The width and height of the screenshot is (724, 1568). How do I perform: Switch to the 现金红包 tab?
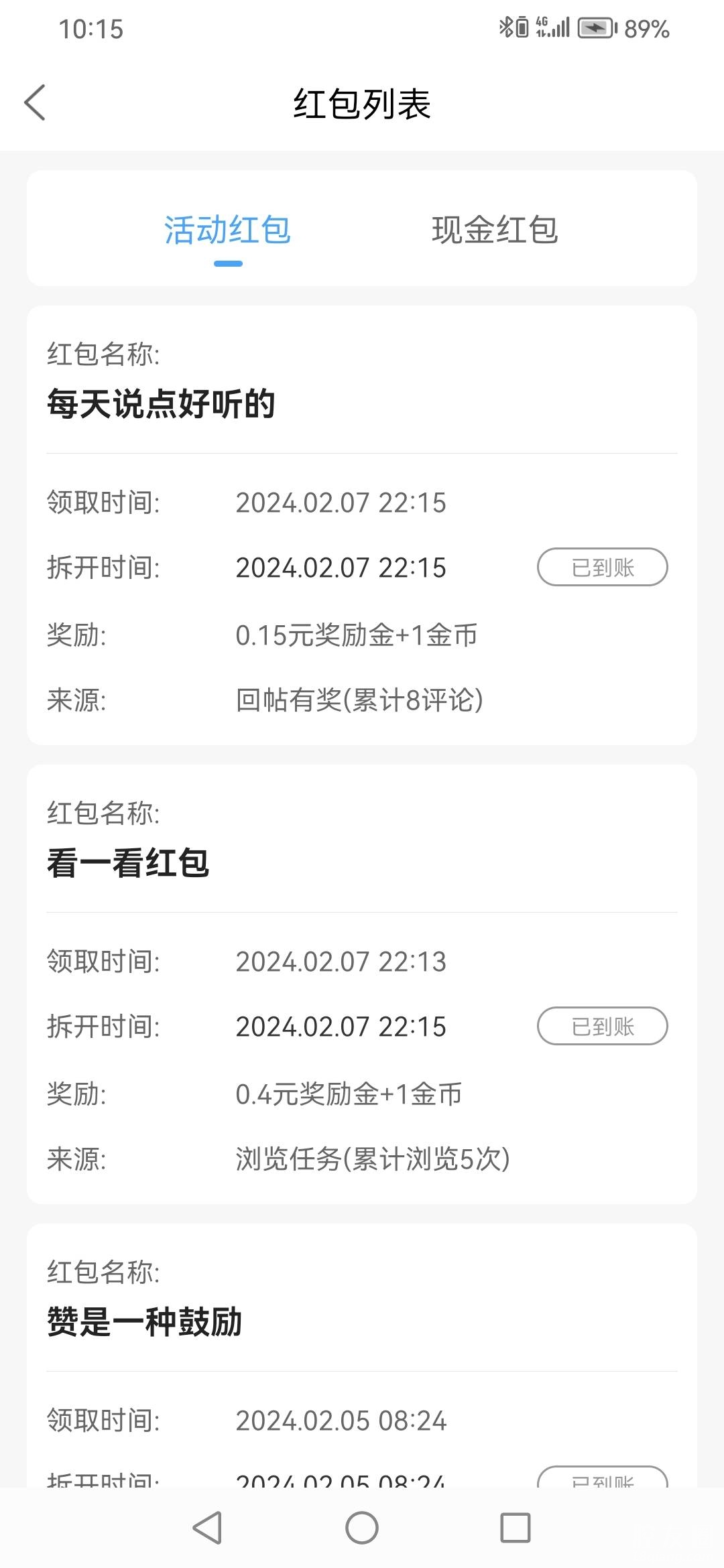pyautogui.click(x=495, y=231)
